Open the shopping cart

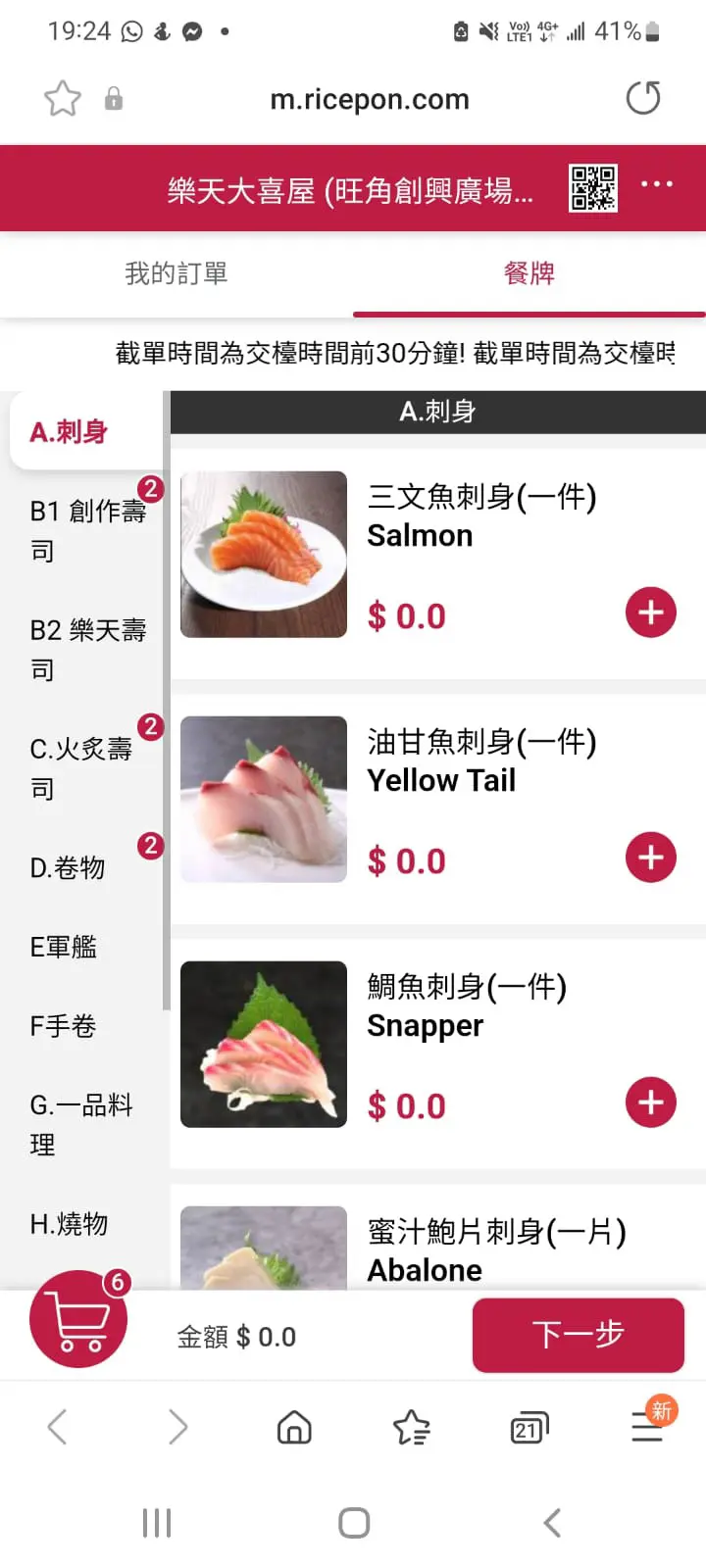pyautogui.click(x=78, y=1319)
